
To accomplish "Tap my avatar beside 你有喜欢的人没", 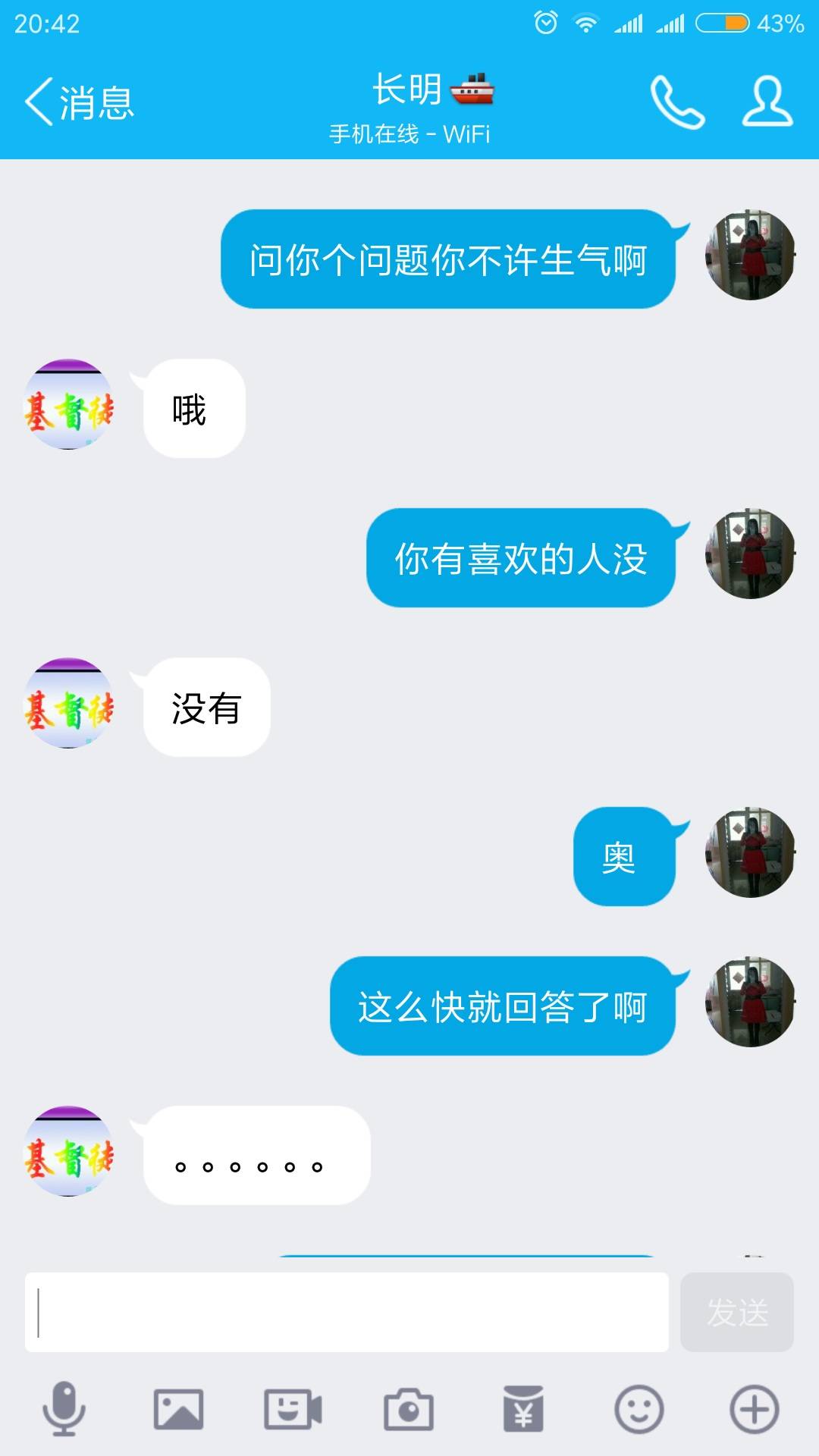I will [750, 554].
